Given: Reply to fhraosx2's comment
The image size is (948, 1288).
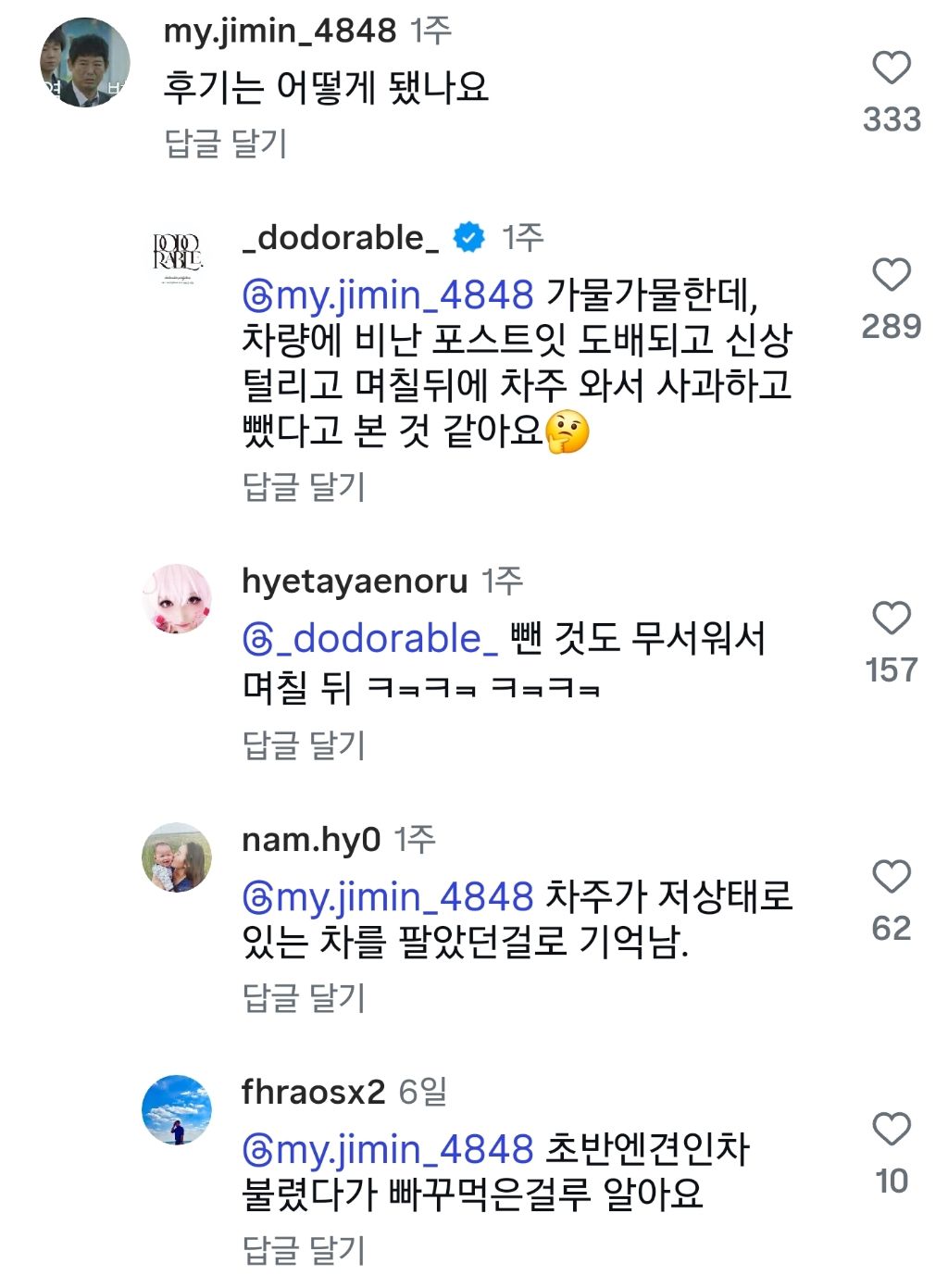Looking at the screenshot, I should [x=304, y=1250].
